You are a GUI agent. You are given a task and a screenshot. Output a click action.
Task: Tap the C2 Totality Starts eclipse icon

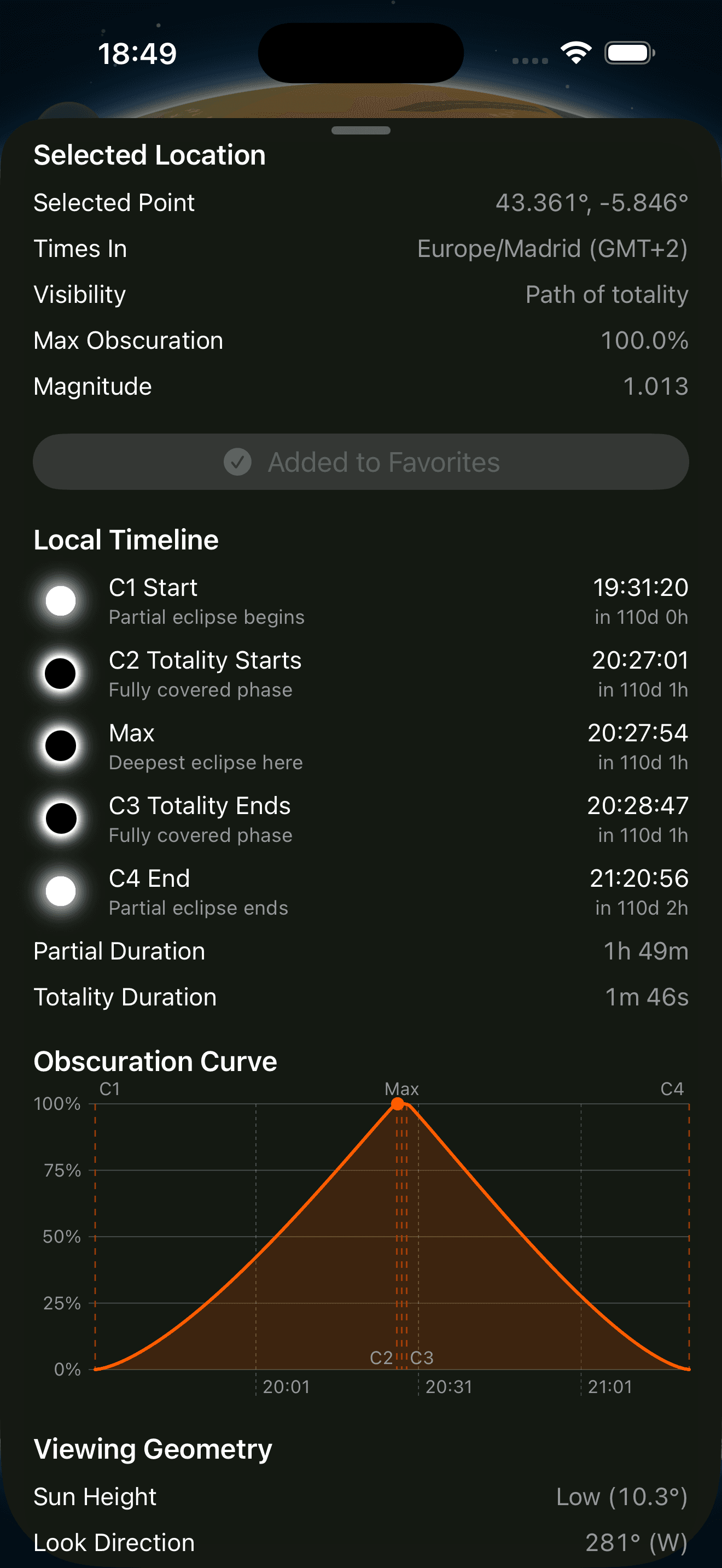point(61,673)
